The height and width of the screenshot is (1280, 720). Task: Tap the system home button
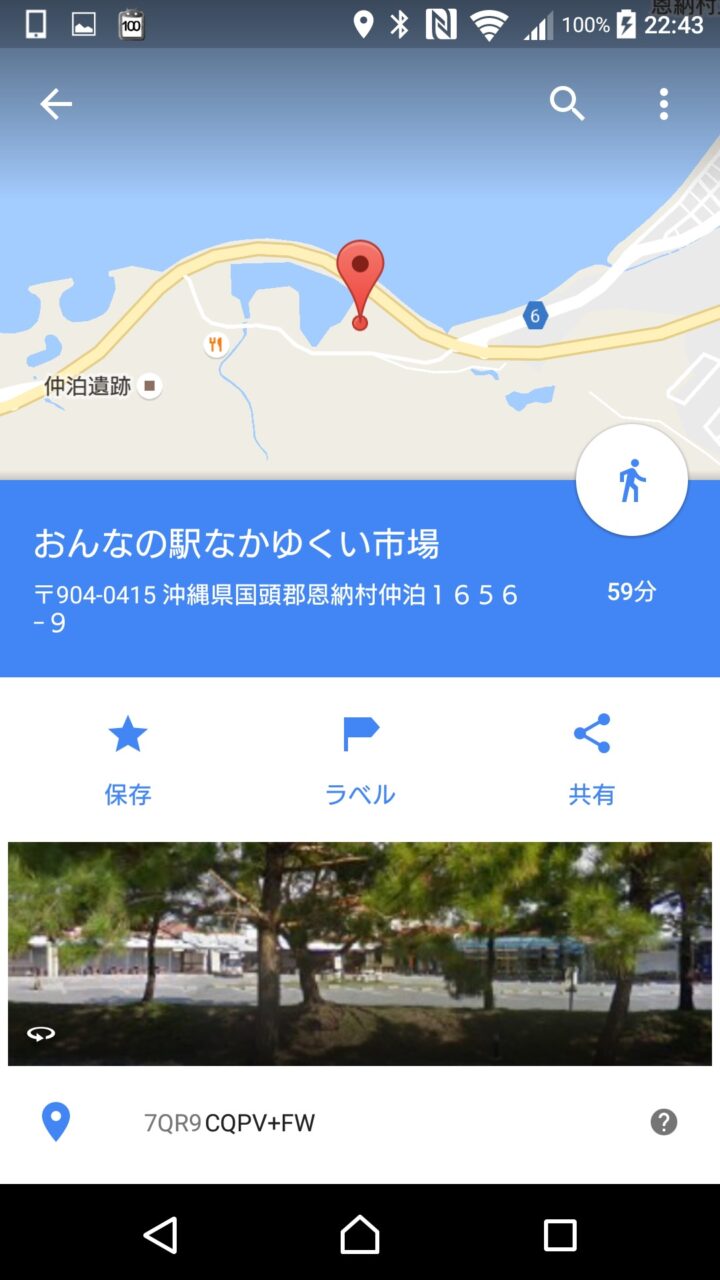coord(360,1235)
